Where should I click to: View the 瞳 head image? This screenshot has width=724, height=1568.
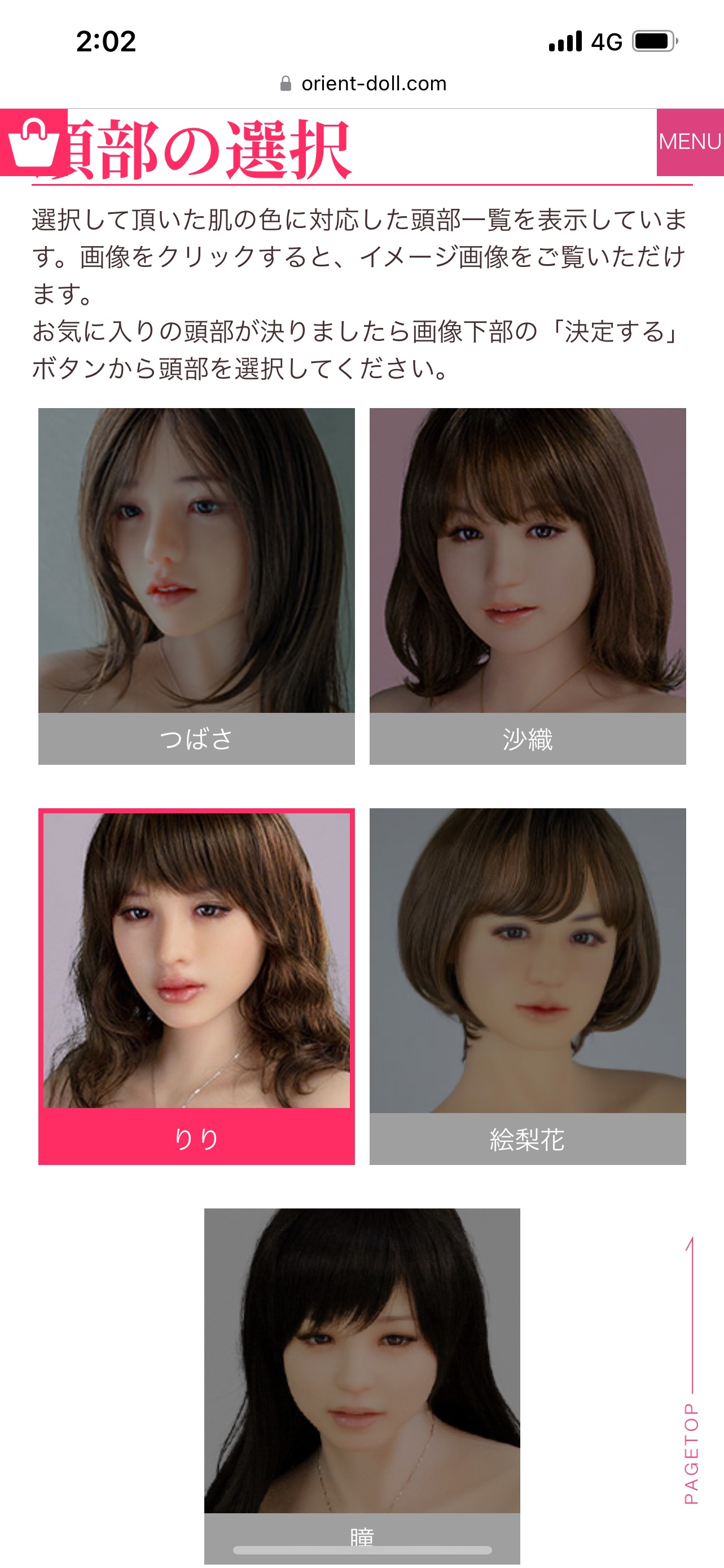[362, 1360]
